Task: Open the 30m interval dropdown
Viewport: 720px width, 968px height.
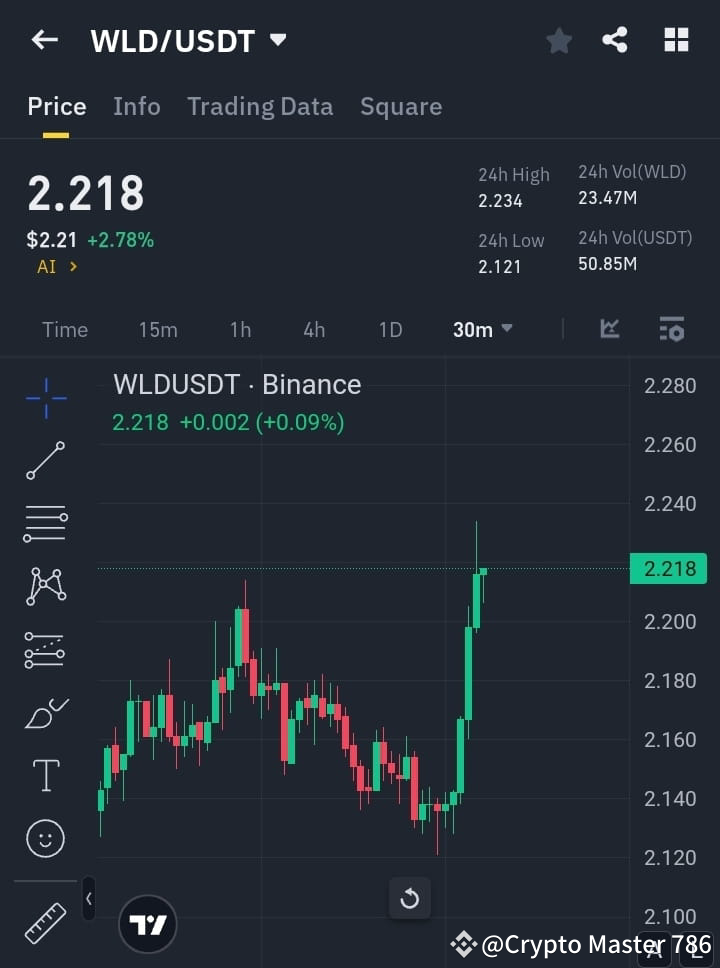Action: (x=483, y=329)
